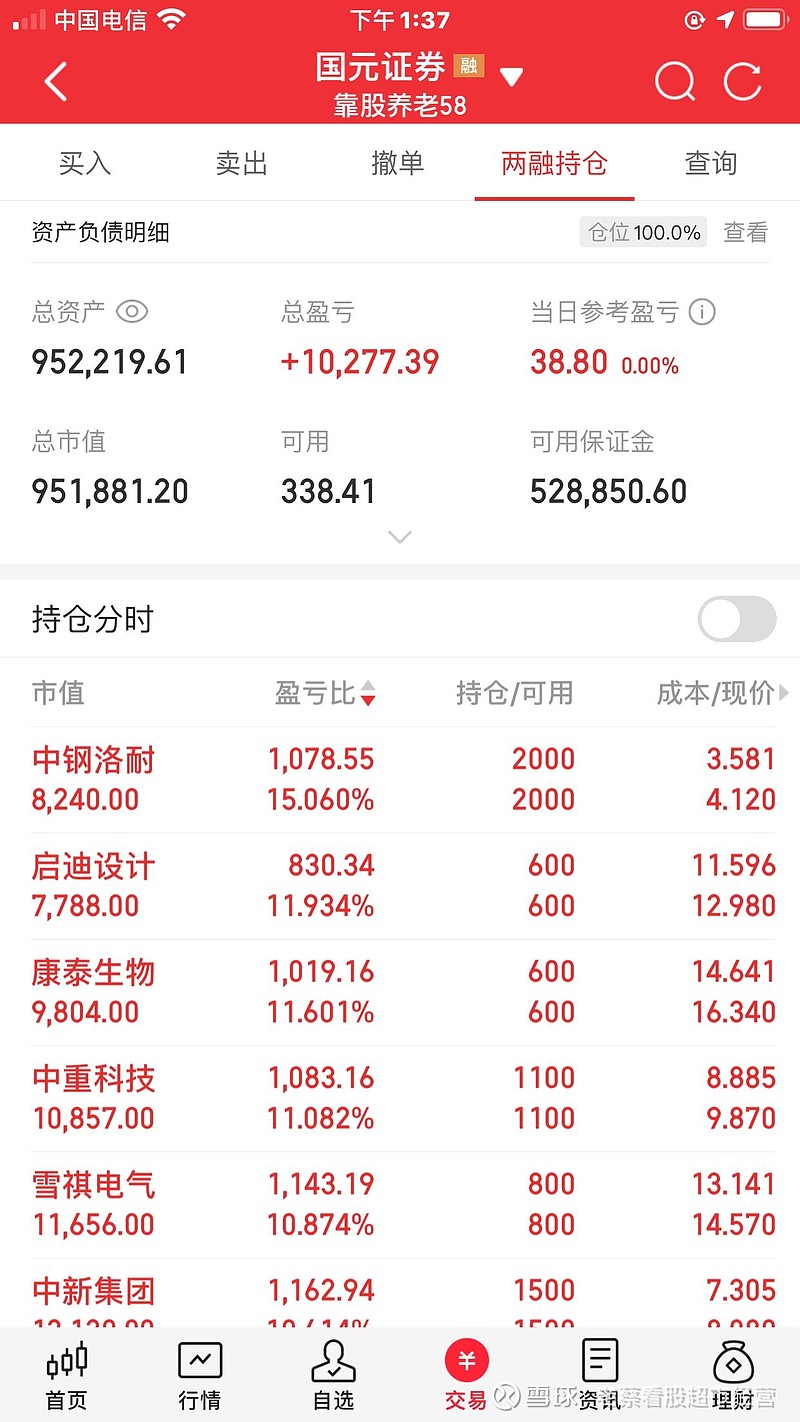This screenshot has height=1422, width=800.
Task: Switch to the 卖出 tab
Action: (242, 163)
